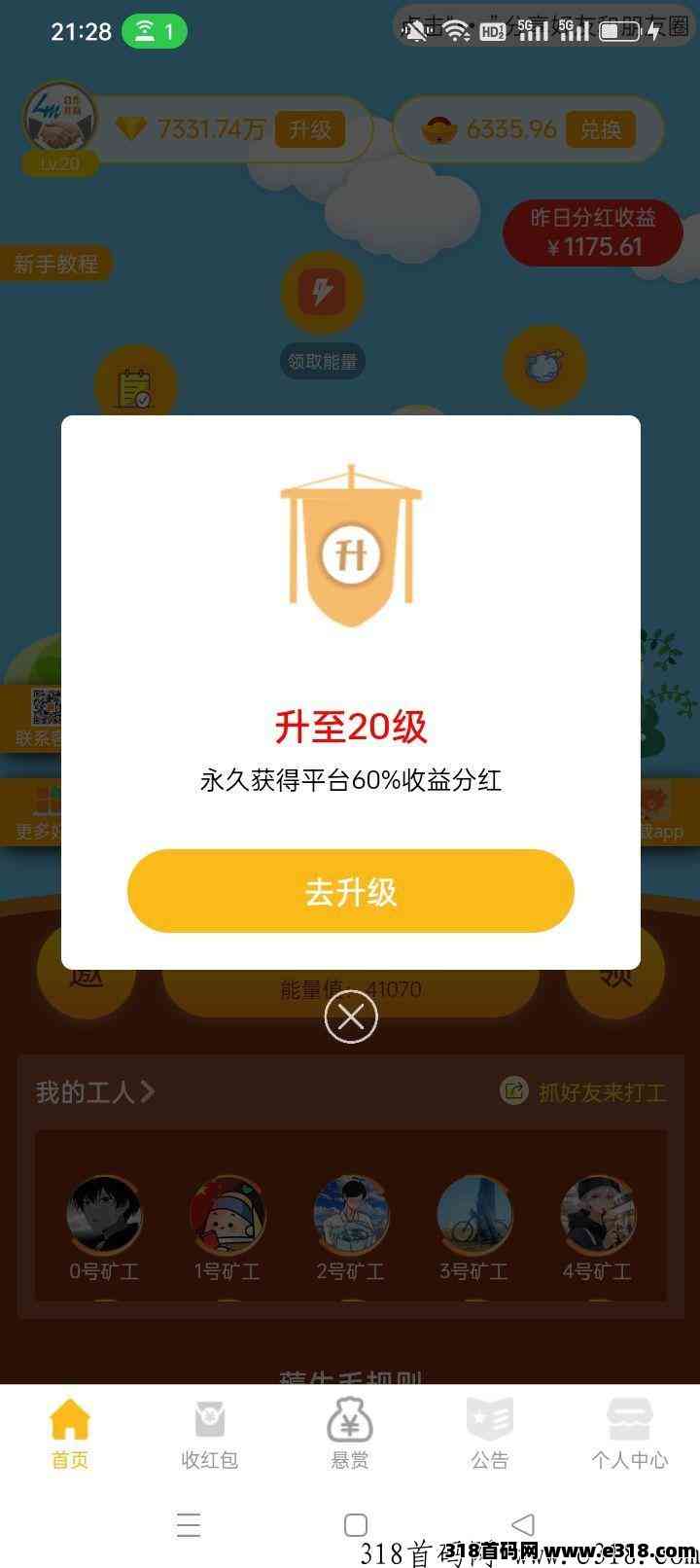Viewport: 700px width, 1568px height.
Task: Switch to 个人中心 tab
Action: [x=629, y=1433]
